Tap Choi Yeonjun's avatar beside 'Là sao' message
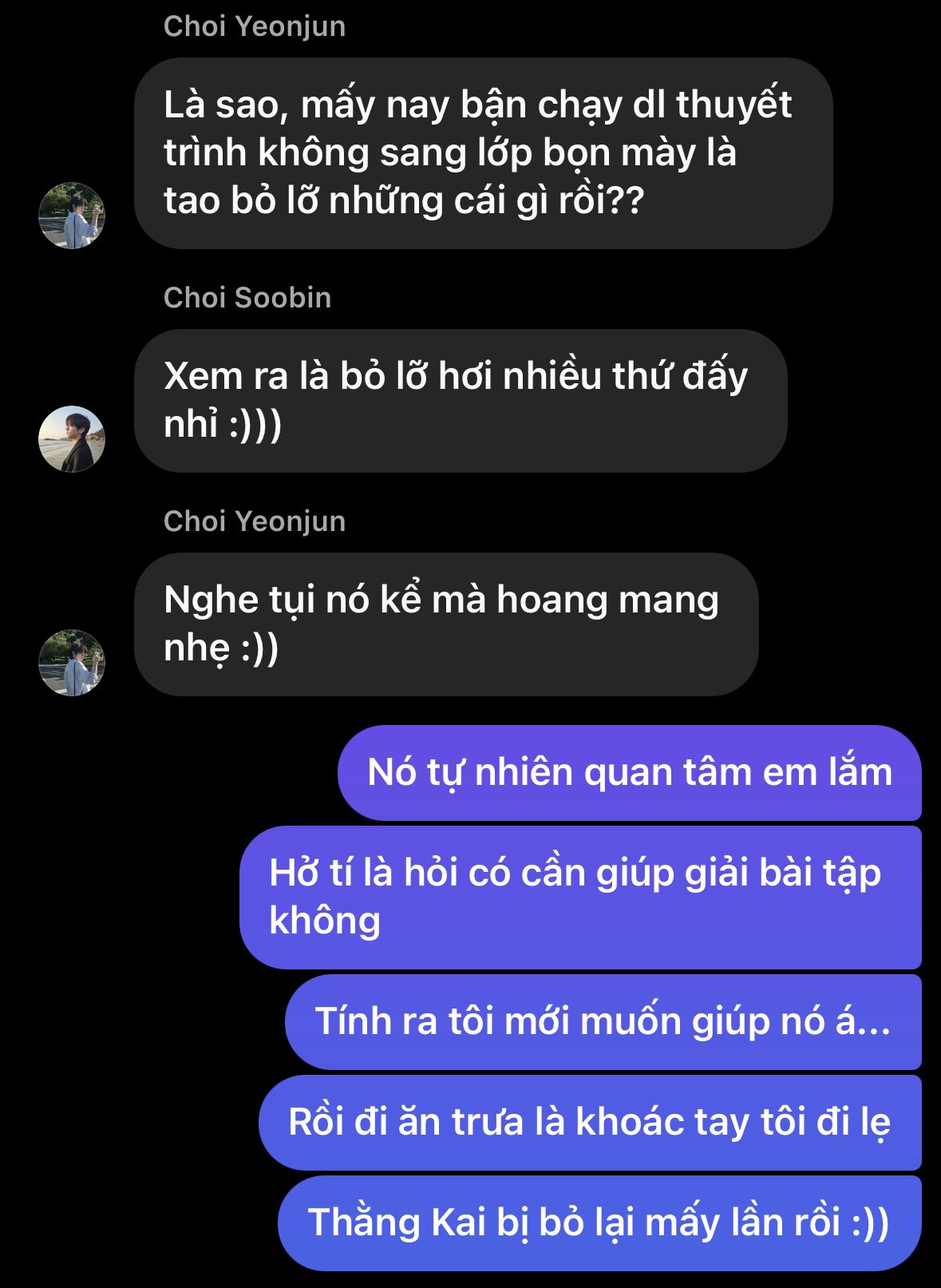Screen dimensions: 941x1288 click(72, 216)
